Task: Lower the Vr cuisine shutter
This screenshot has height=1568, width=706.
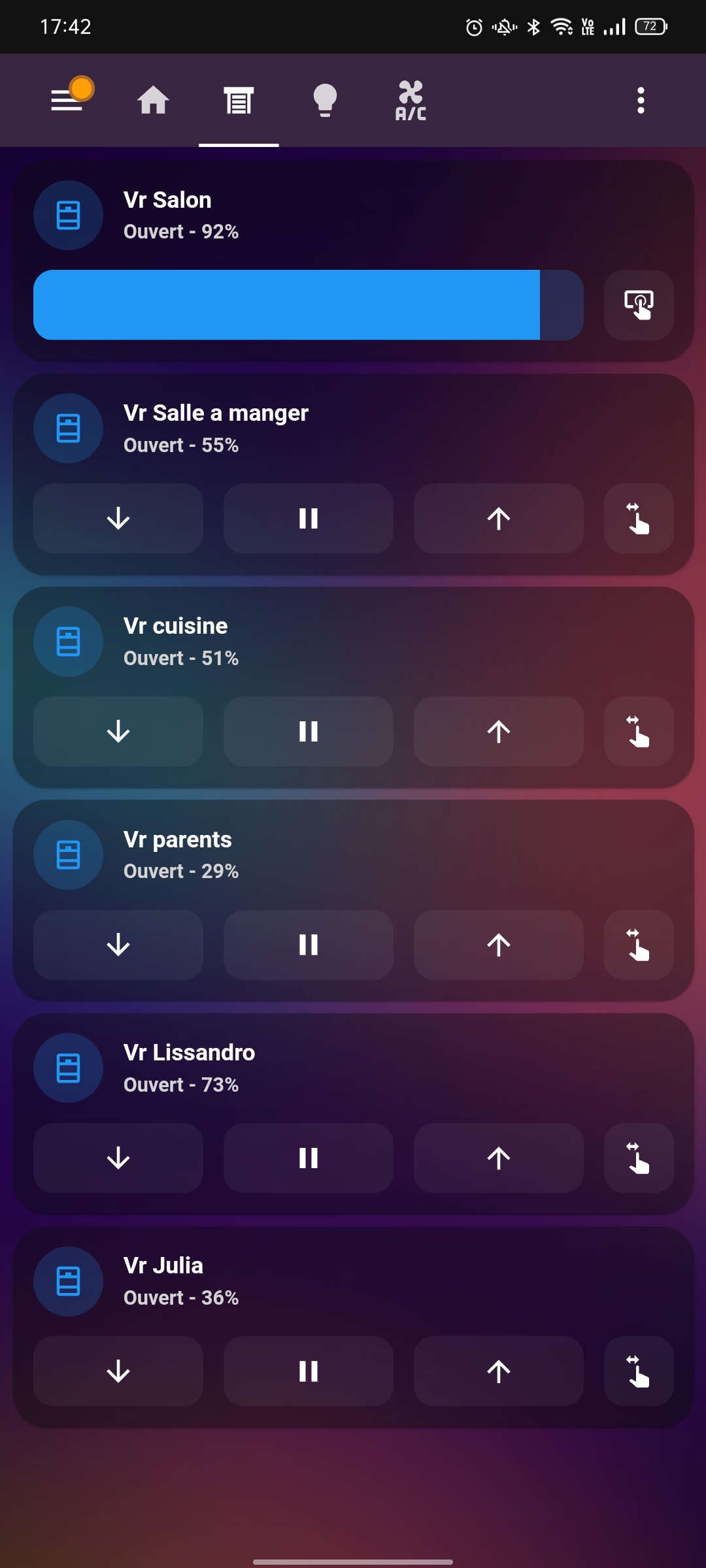Action: point(118,731)
